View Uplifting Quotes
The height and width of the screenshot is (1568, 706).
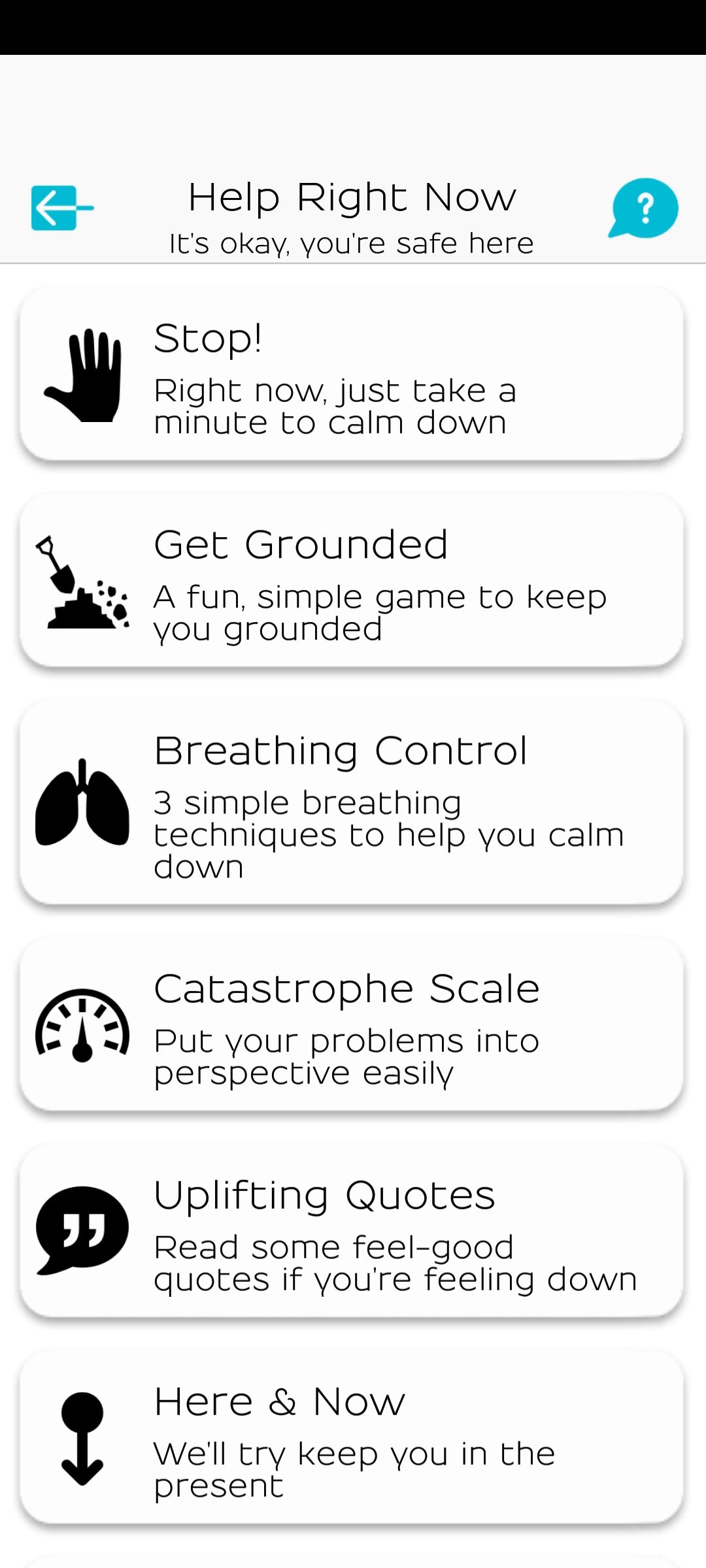tap(352, 1231)
